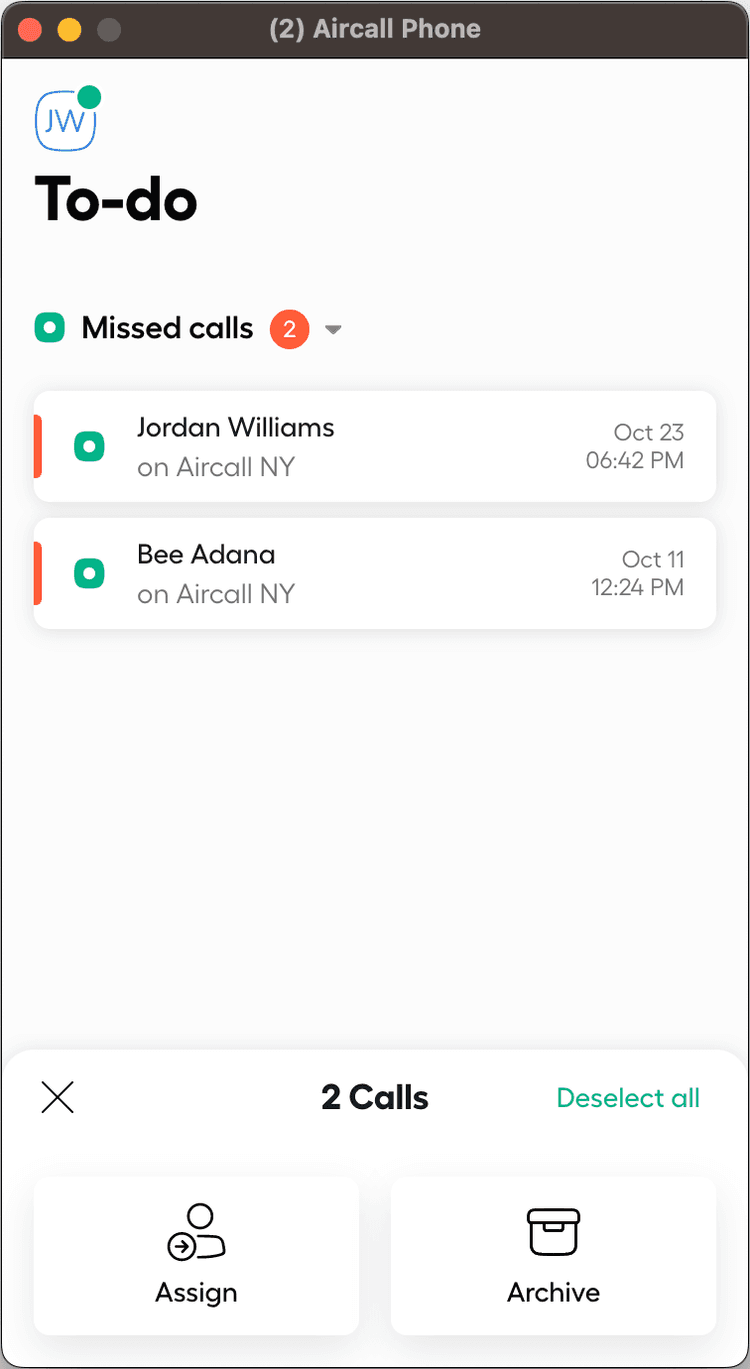Uncheck Jordan Williams call checkbox
The width and height of the screenshot is (750, 1369).
tap(89, 446)
